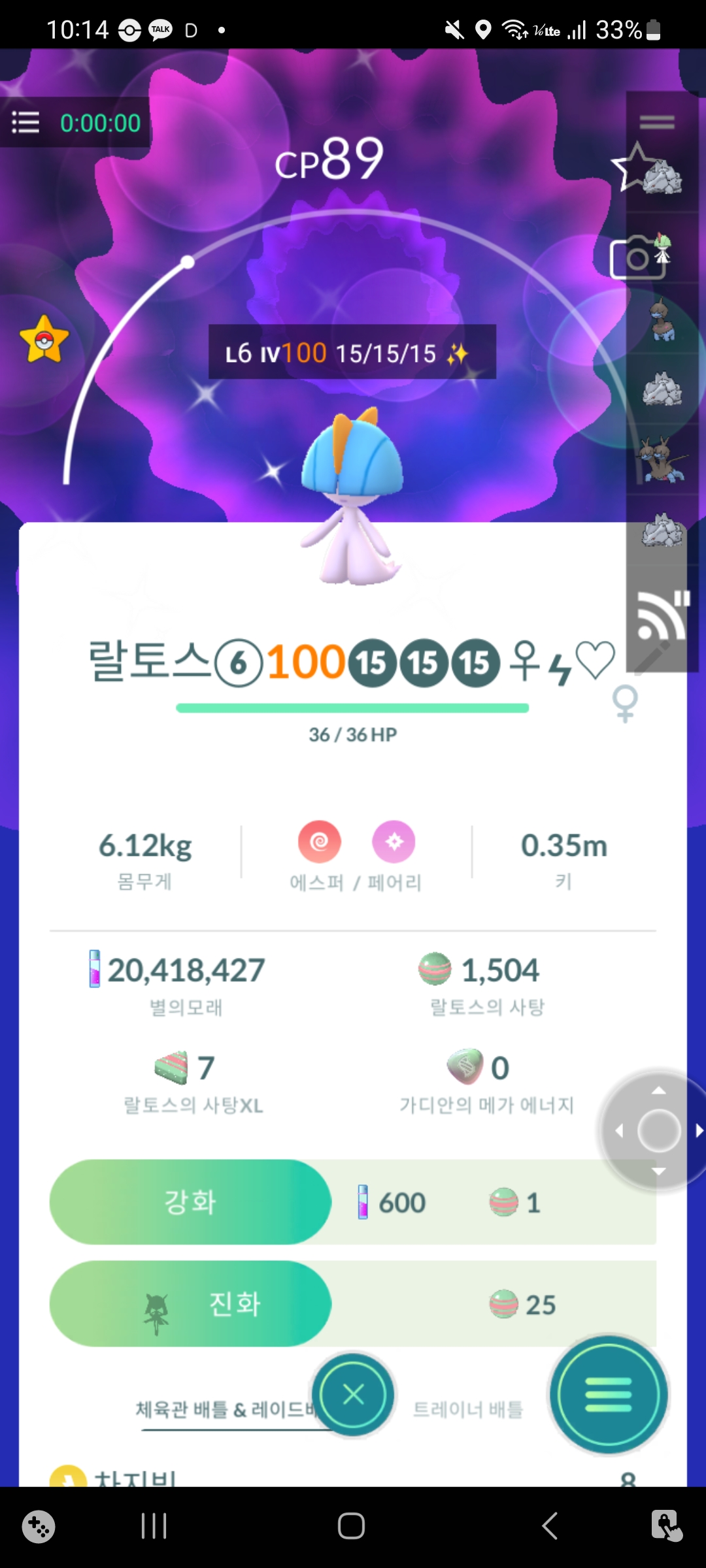This screenshot has height=1568, width=706.
Task: Close the Pokémon details with the X button
Action: click(353, 1395)
